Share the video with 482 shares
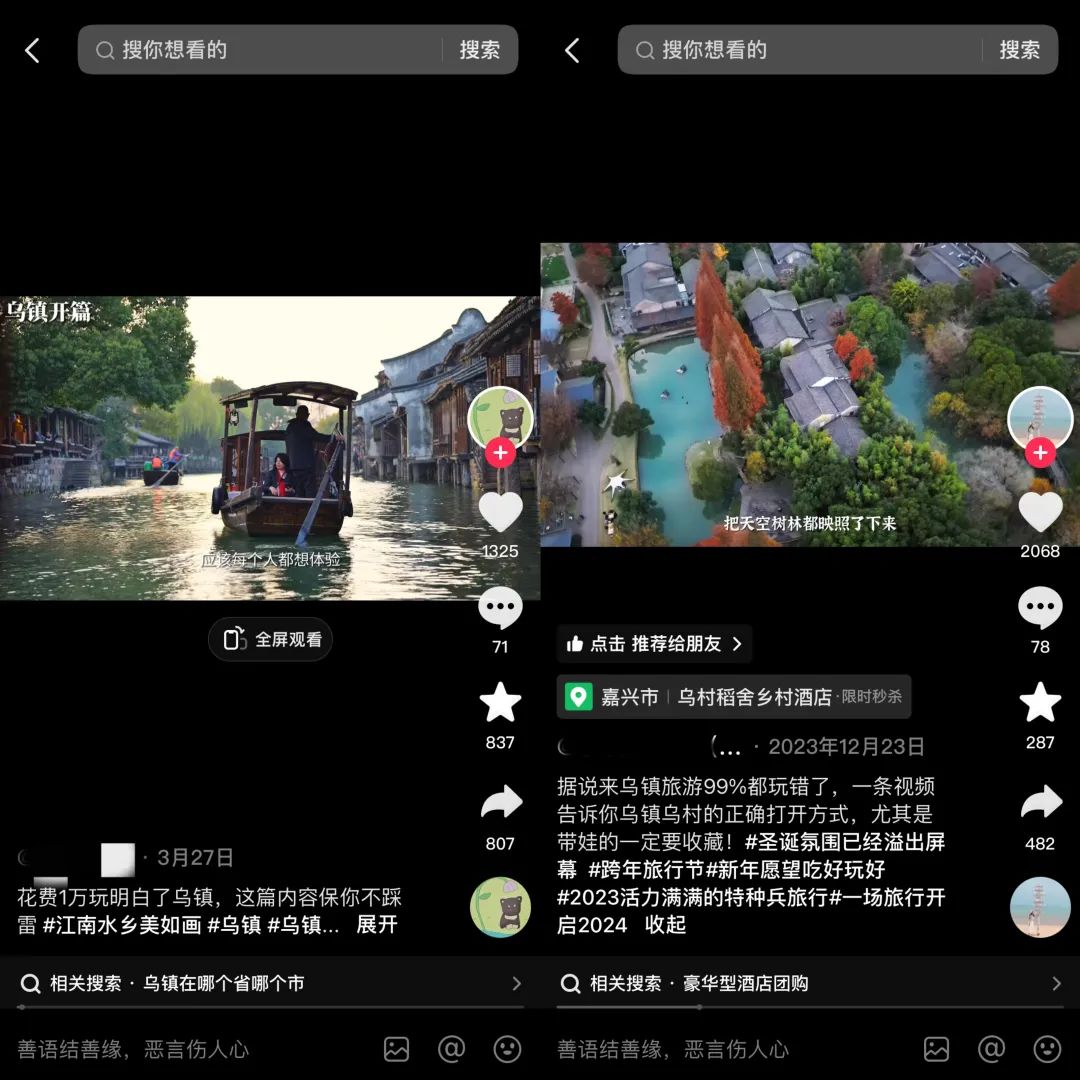 [1040, 803]
